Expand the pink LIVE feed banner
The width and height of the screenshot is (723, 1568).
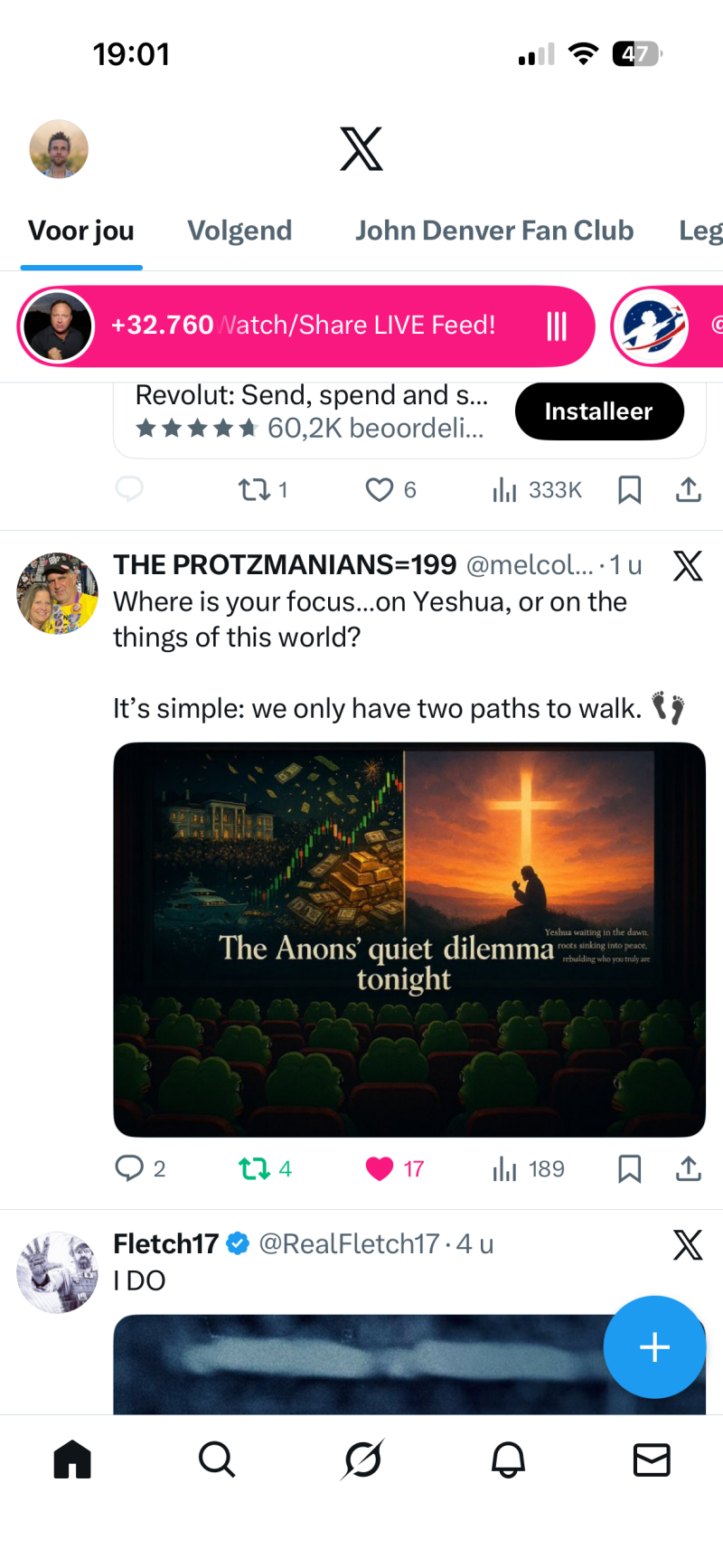click(x=558, y=326)
